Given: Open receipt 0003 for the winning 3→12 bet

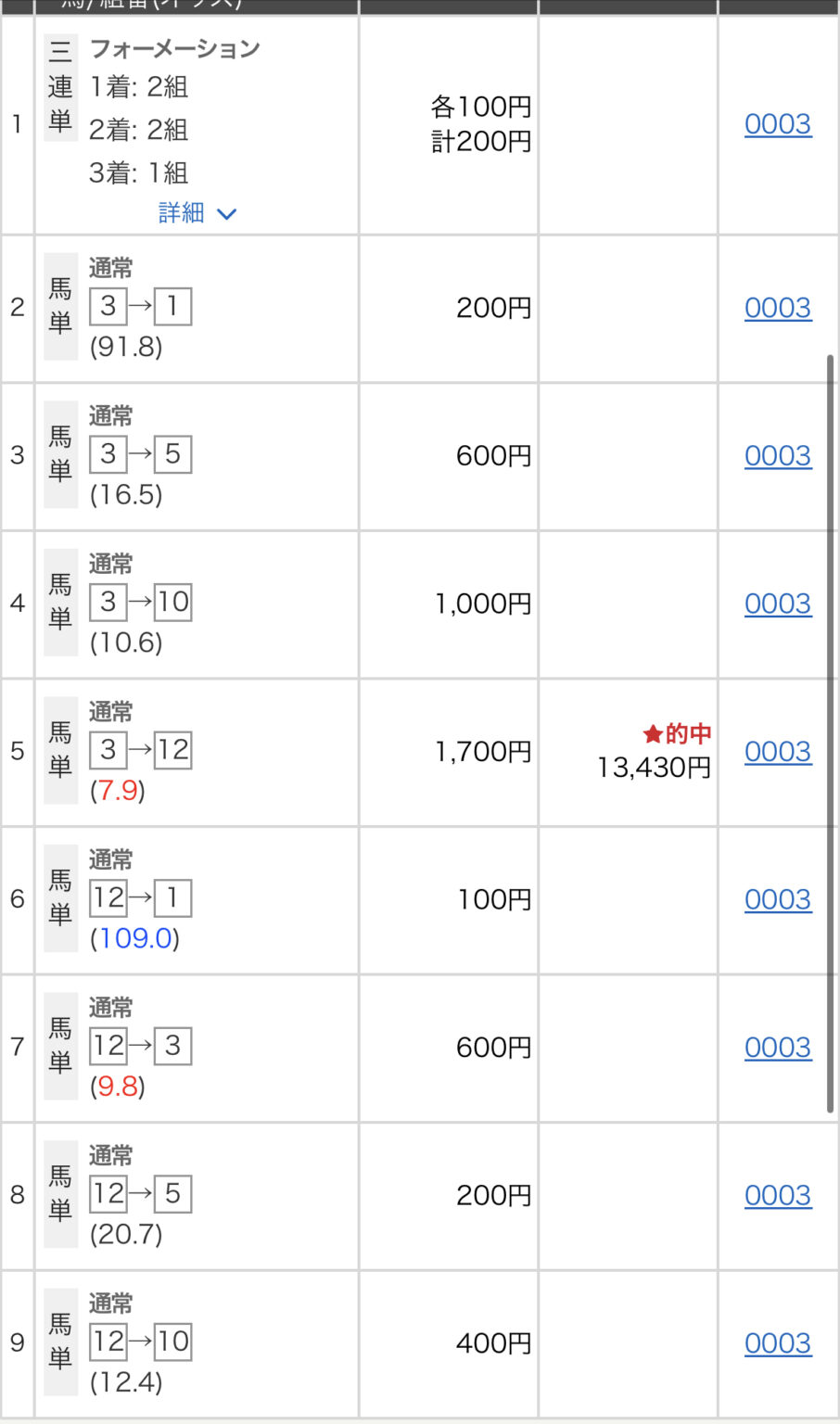Looking at the screenshot, I should coord(778,752).
